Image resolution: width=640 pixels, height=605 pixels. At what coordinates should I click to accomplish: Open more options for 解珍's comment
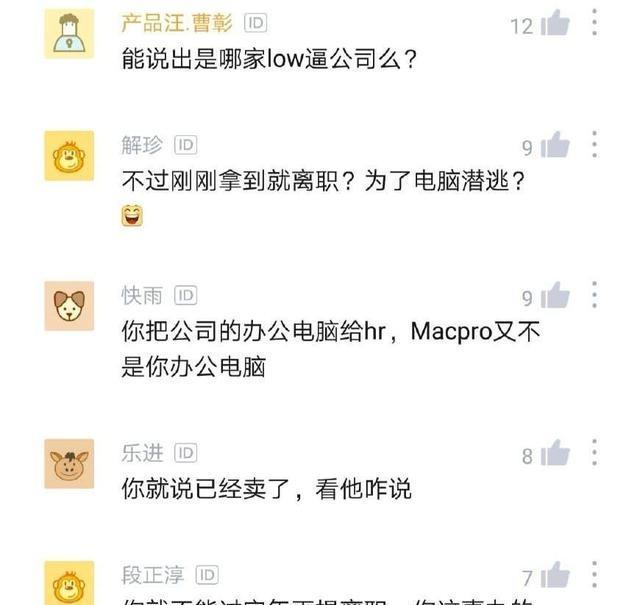pyautogui.click(x=594, y=145)
